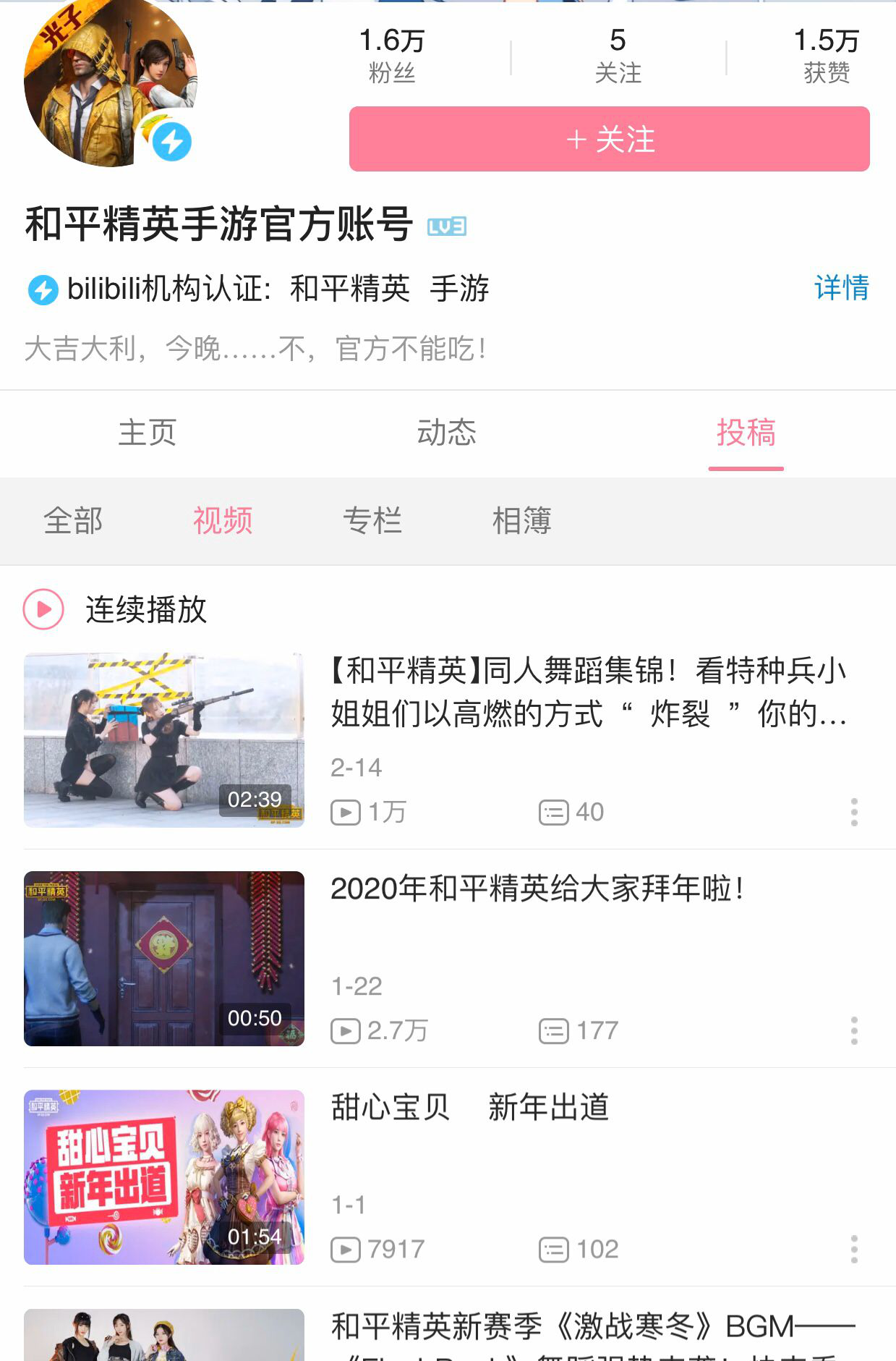Filter submissions by 视频
The height and width of the screenshot is (1361, 896).
(223, 521)
